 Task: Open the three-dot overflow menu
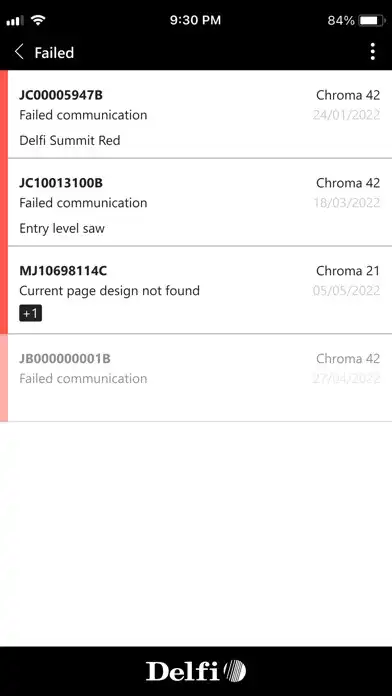tap(372, 52)
